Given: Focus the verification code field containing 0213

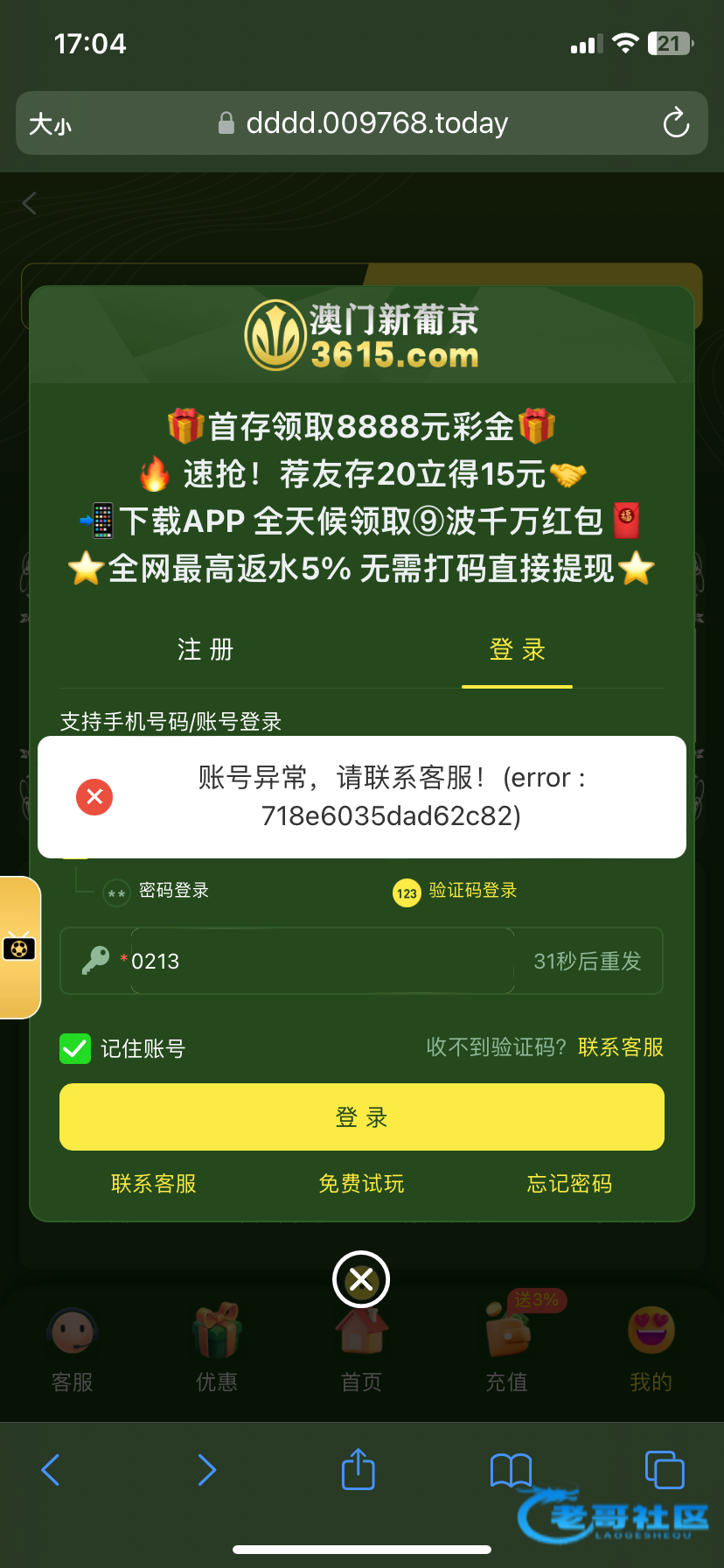Looking at the screenshot, I should pyautogui.click(x=320, y=961).
